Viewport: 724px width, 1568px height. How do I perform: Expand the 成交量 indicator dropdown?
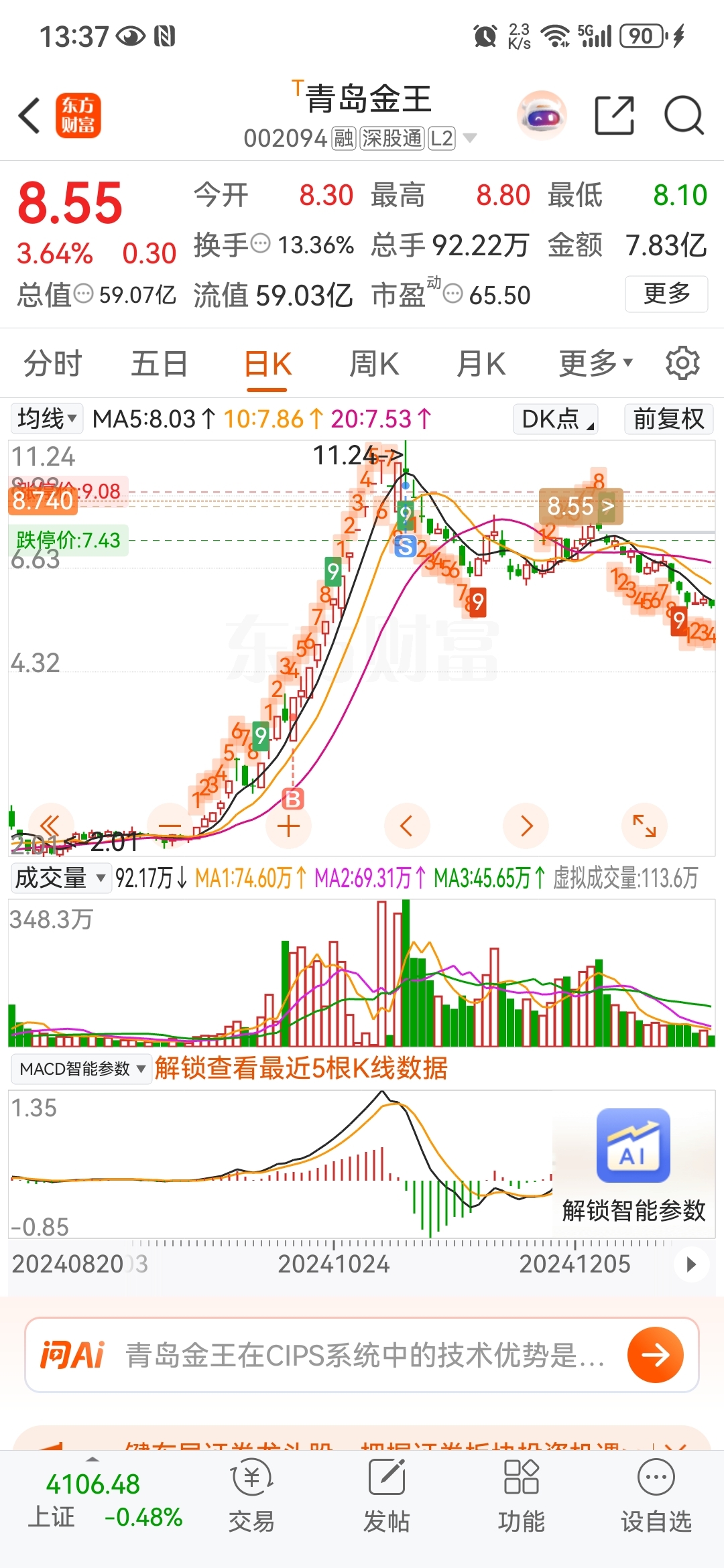coord(60,878)
